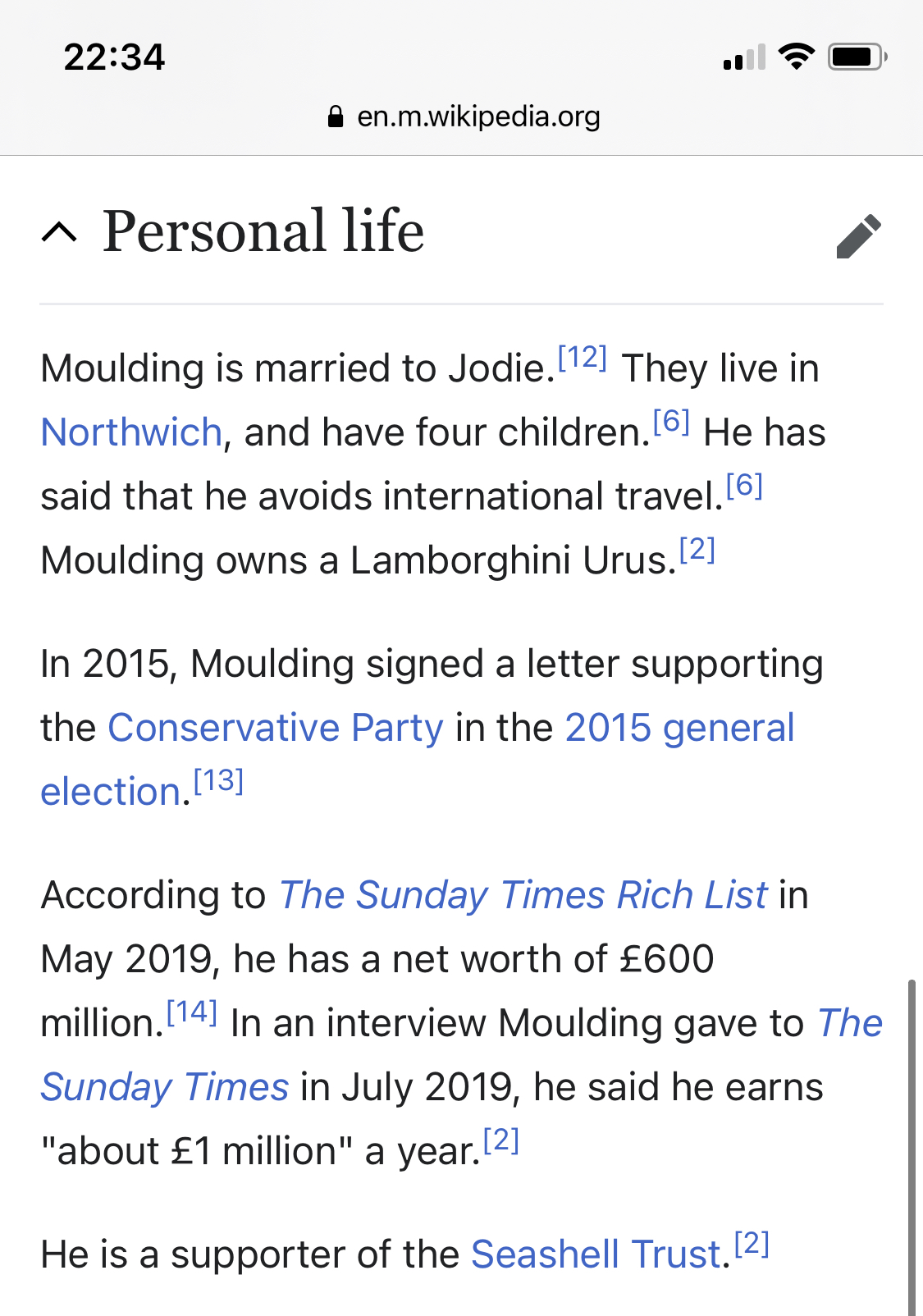923x1316 pixels.
Task: View citation 6 after four children
Action: pos(670,422)
